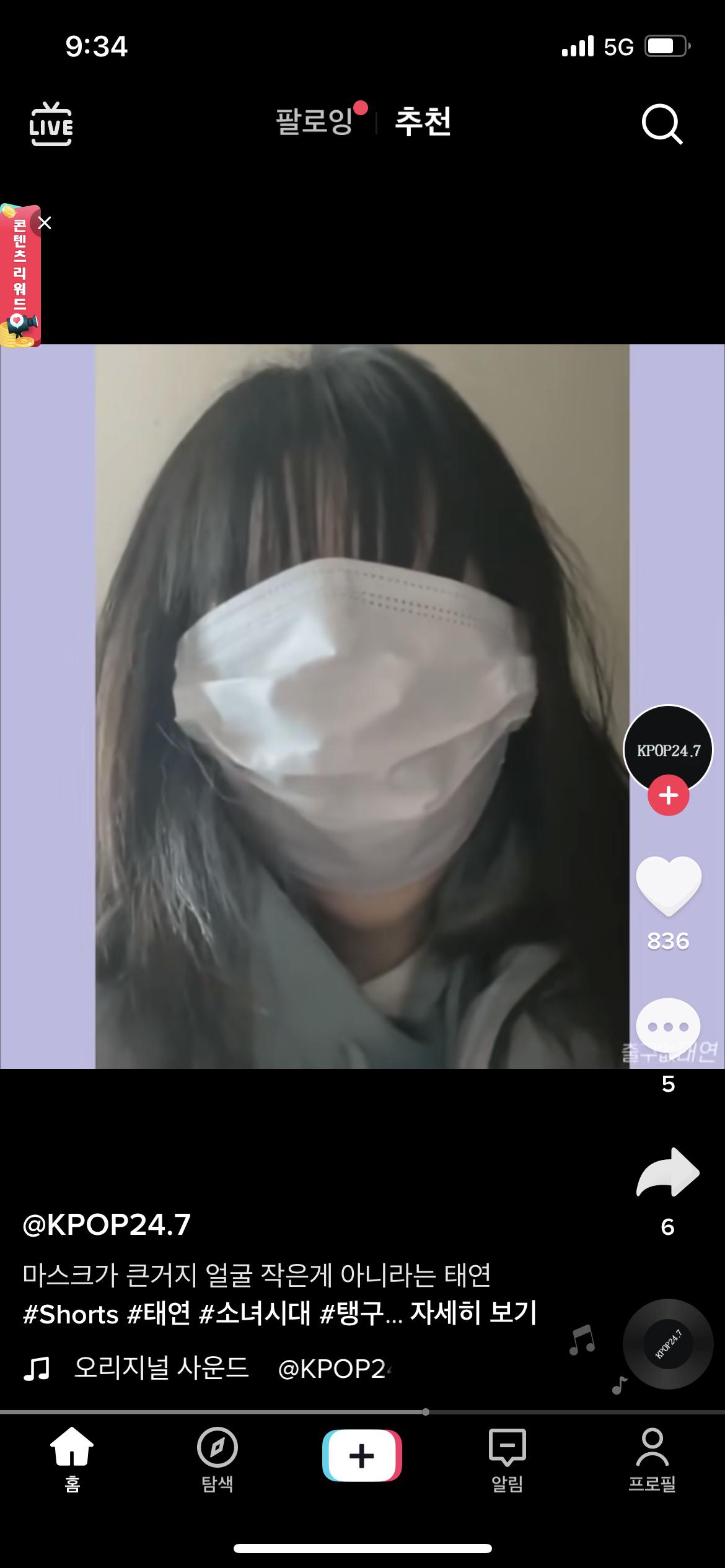
Task: Open 오리지널 사운드 music link
Action: pos(161,1368)
